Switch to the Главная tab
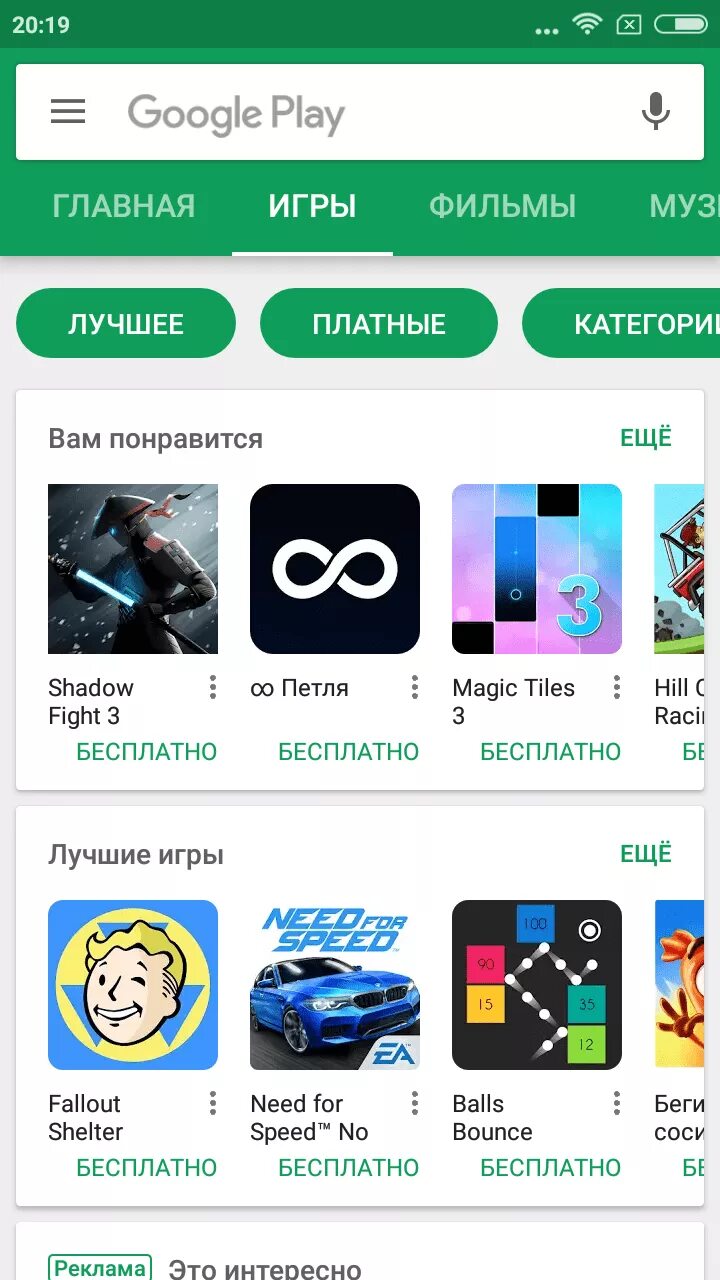Screen dimensions: 720x1280 point(124,207)
